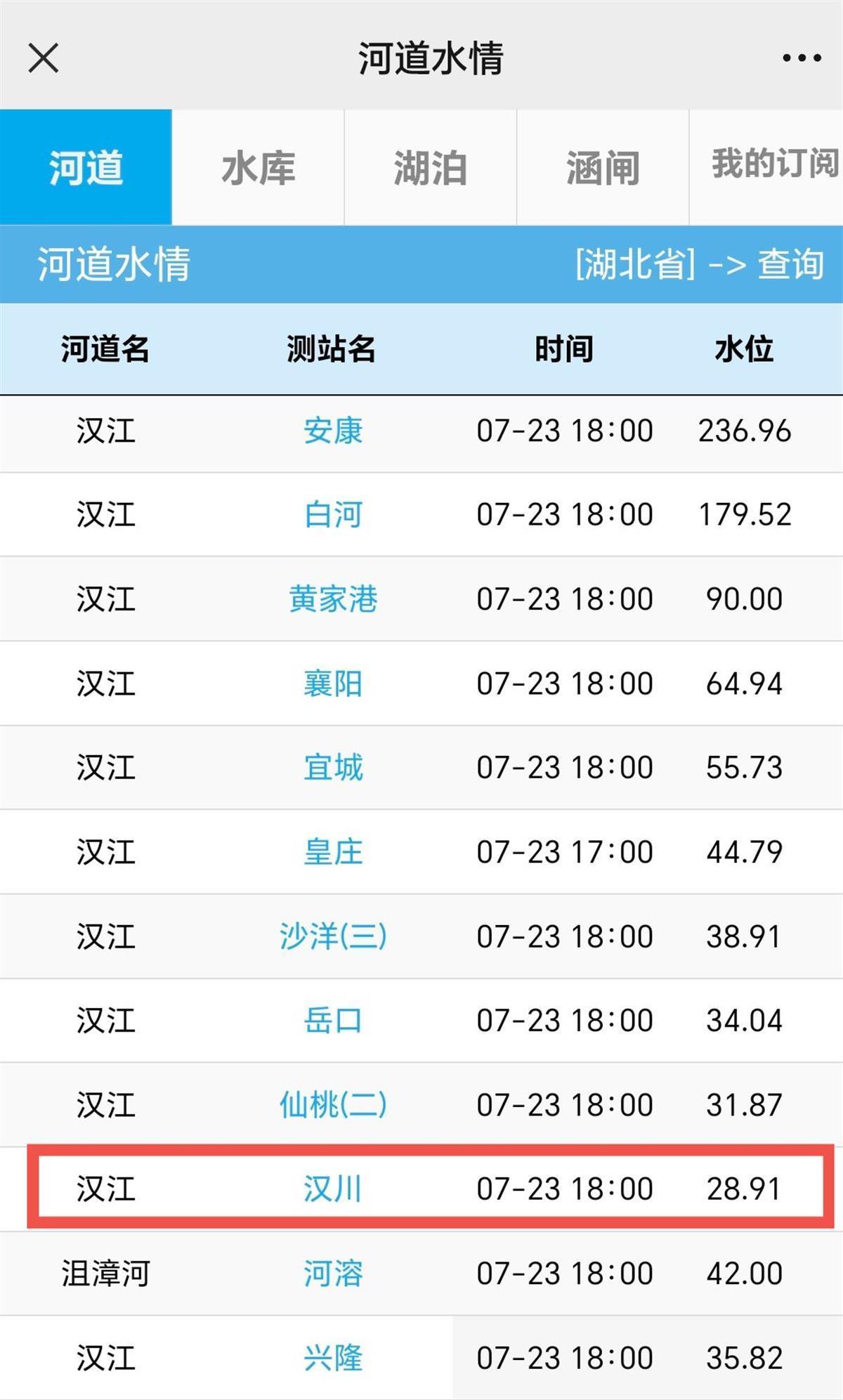Open the 沙洋(三) station
This screenshot has height=1400, width=843.
pyautogui.click(x=333, y=936)
